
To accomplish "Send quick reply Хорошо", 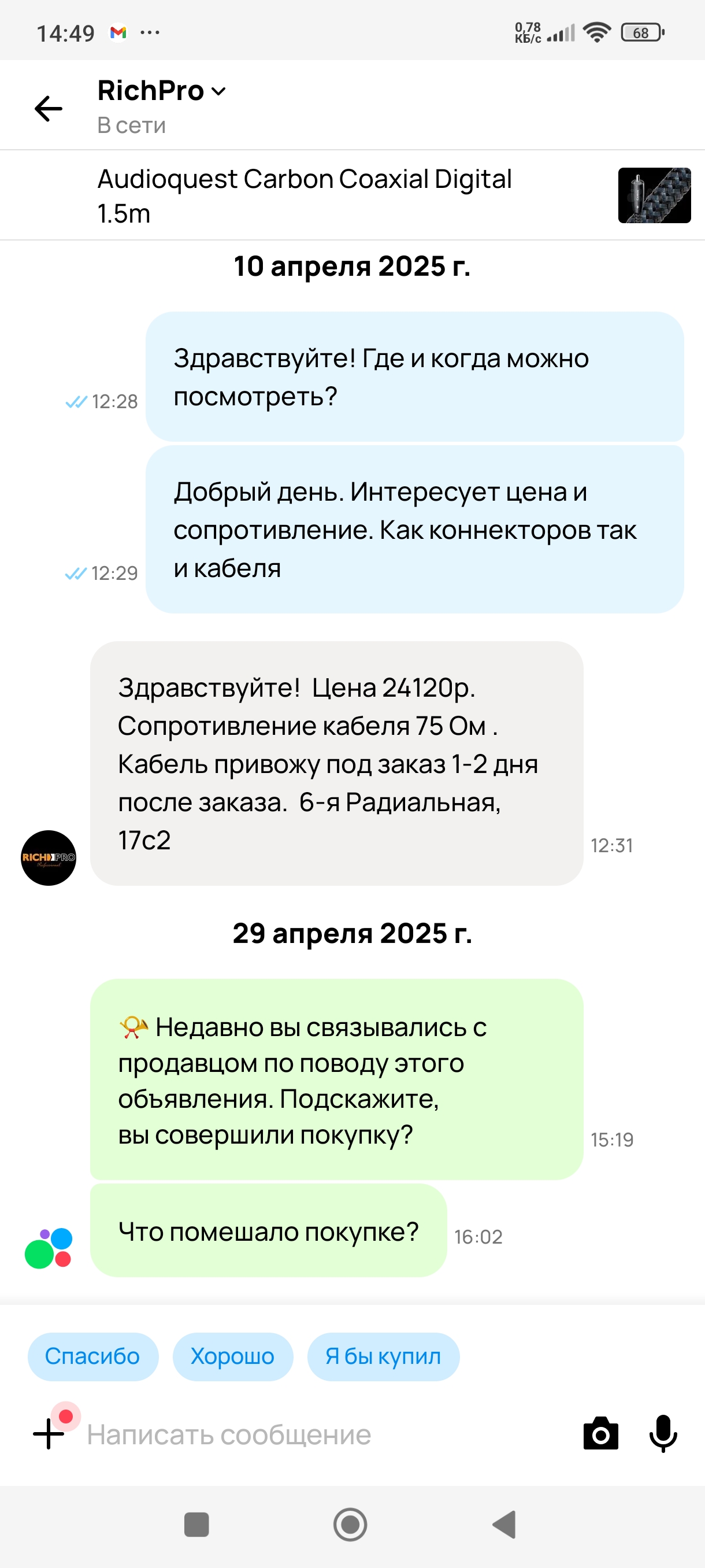I will tap(232, 1356).
